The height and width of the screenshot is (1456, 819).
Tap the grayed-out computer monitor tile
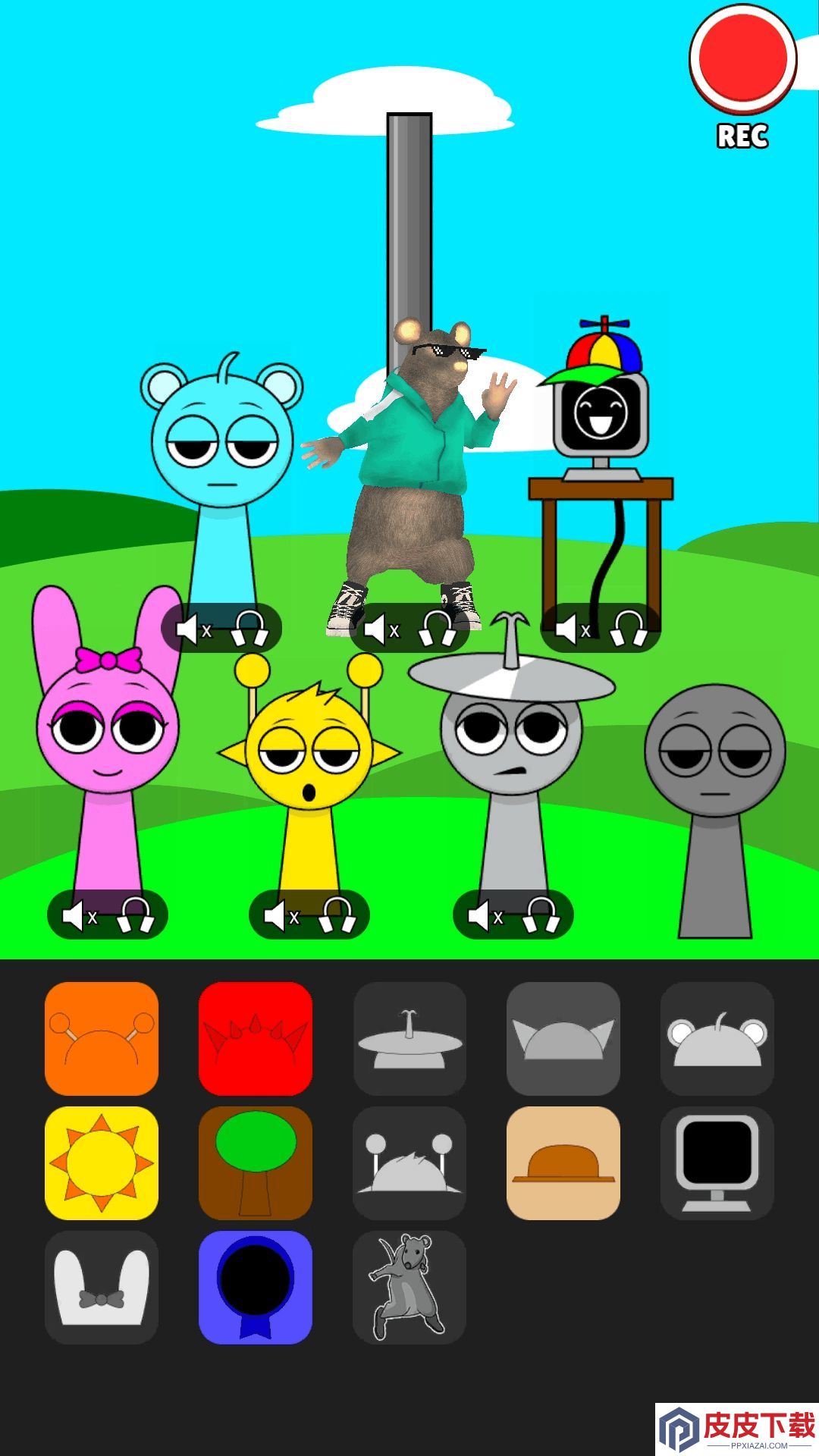point(717,1163)
